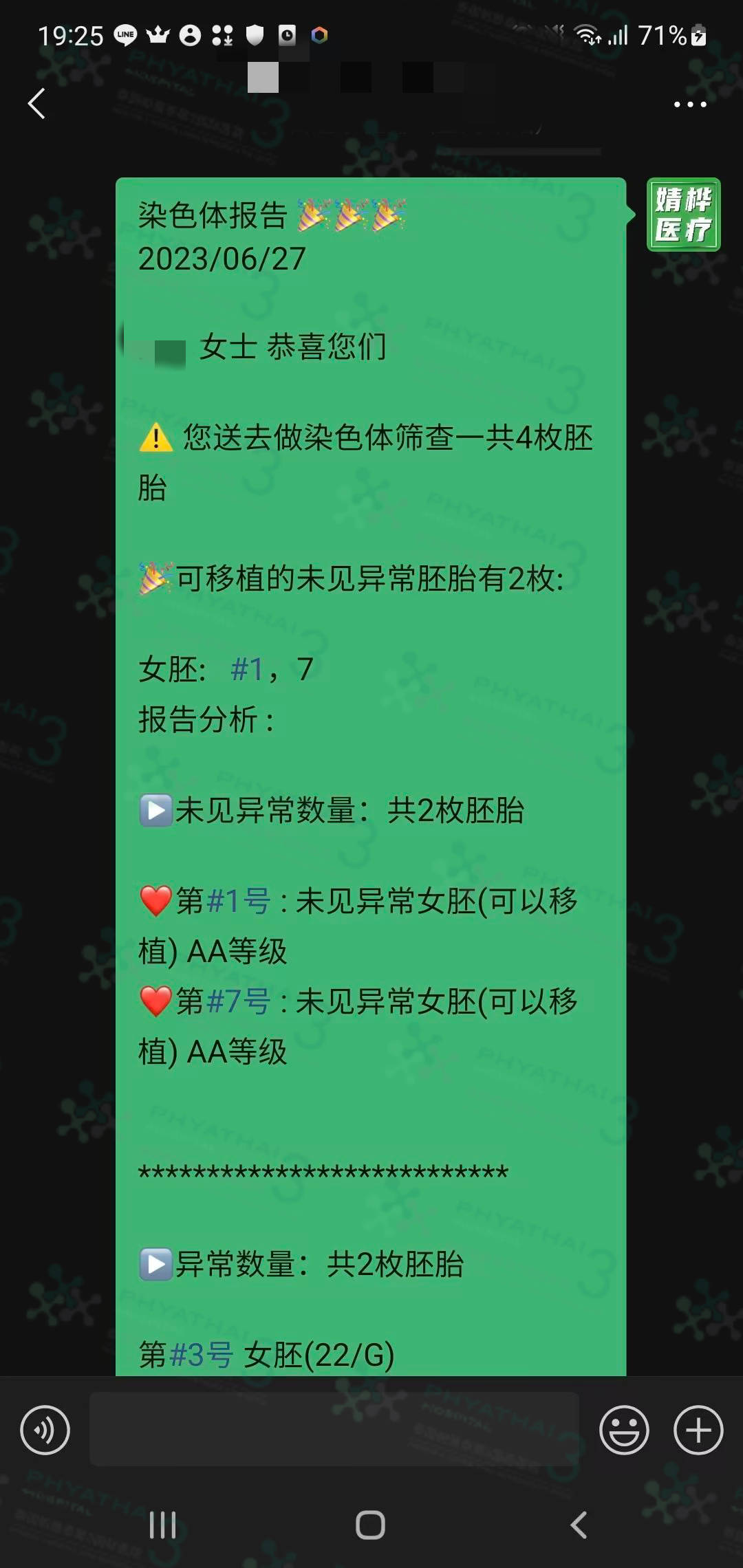Open the emoji sticker panel
The width and height of the screenshot is (743, 1568).
point(624,1430)
